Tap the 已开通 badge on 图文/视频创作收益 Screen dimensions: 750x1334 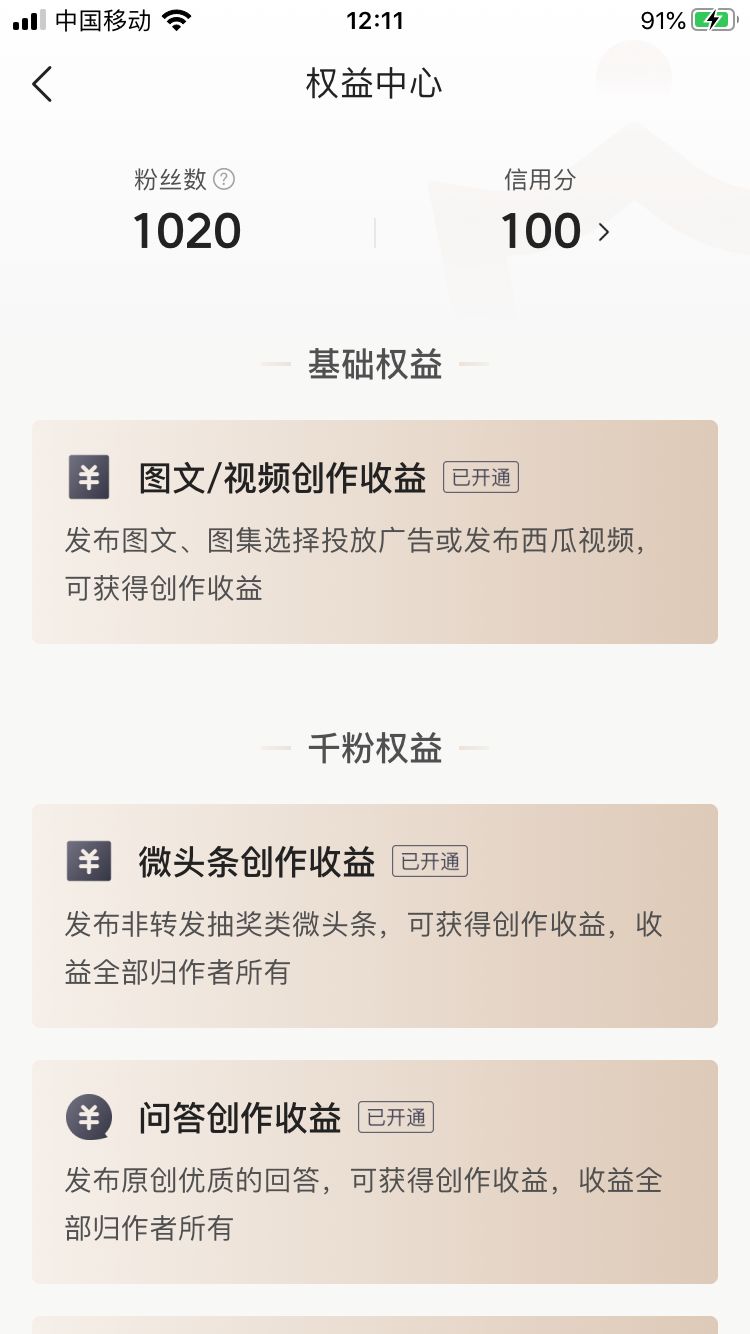[x=481, y=477]
